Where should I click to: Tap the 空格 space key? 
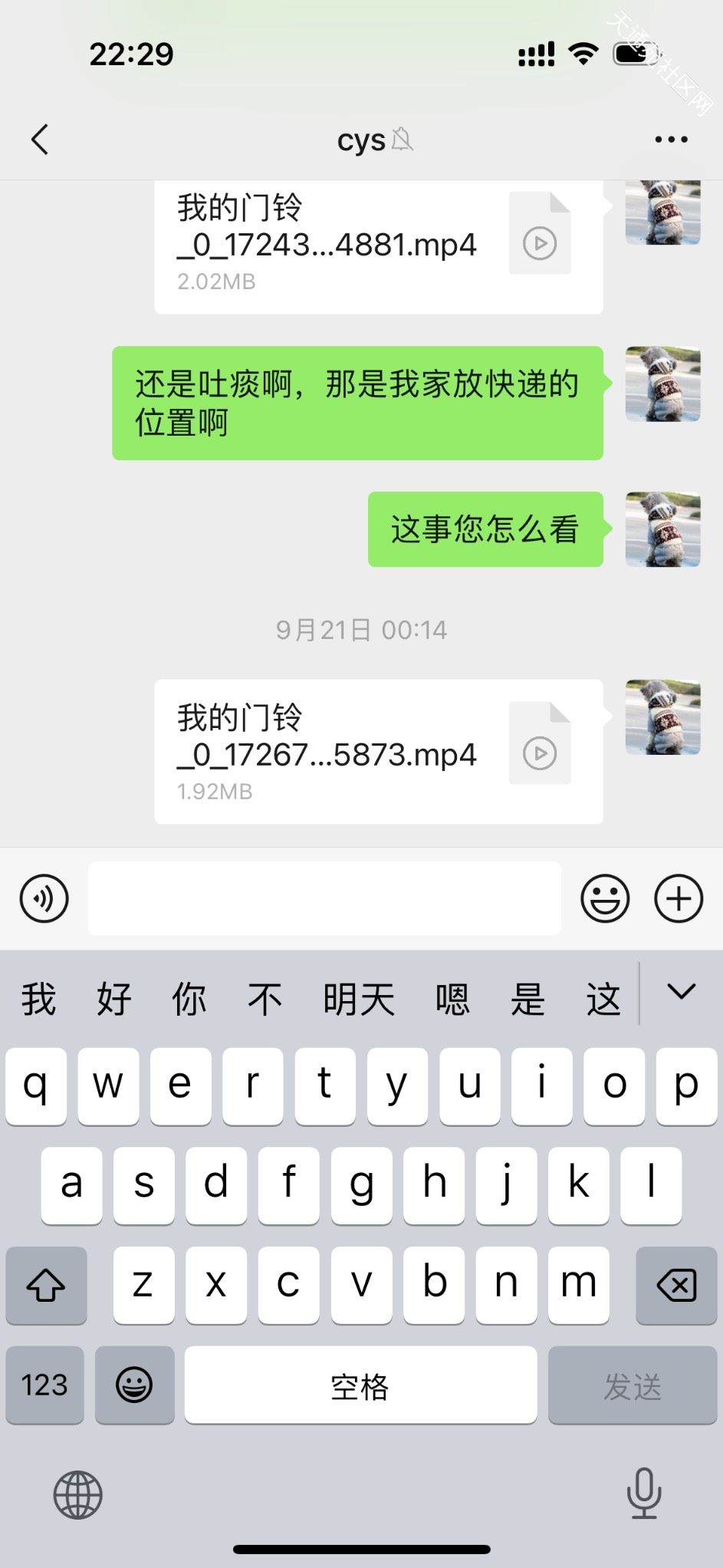(360, 1385)
